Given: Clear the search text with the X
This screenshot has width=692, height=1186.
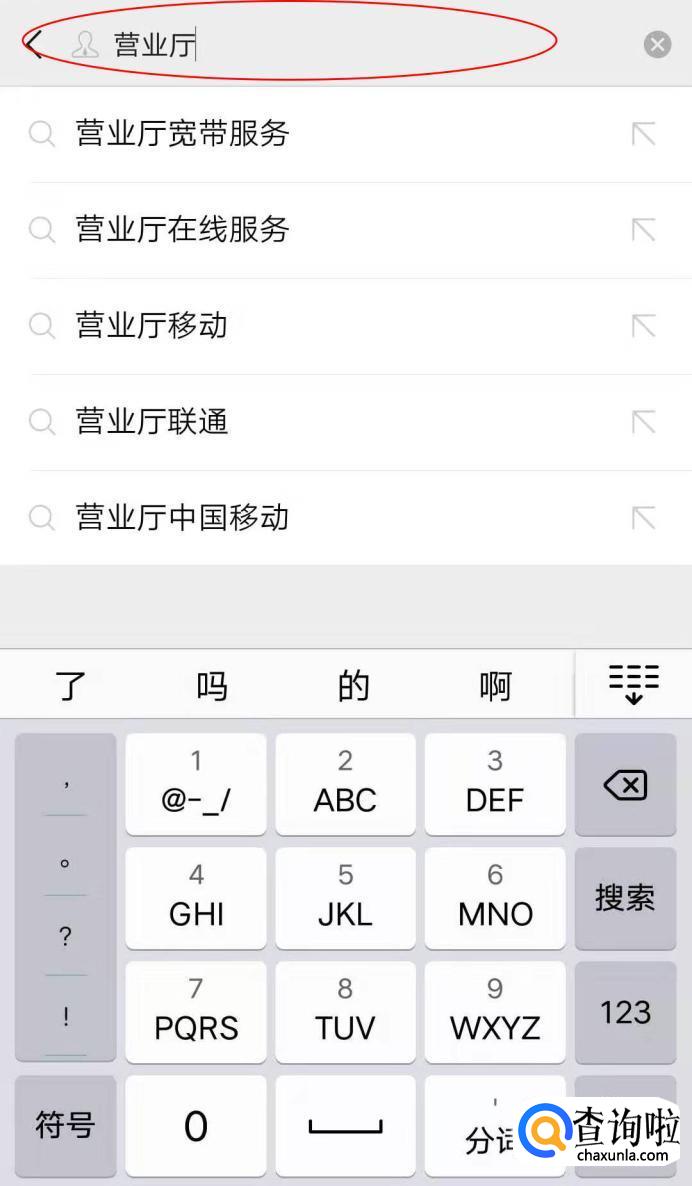Looking at the screenshot, I should (x=657, y=44).
